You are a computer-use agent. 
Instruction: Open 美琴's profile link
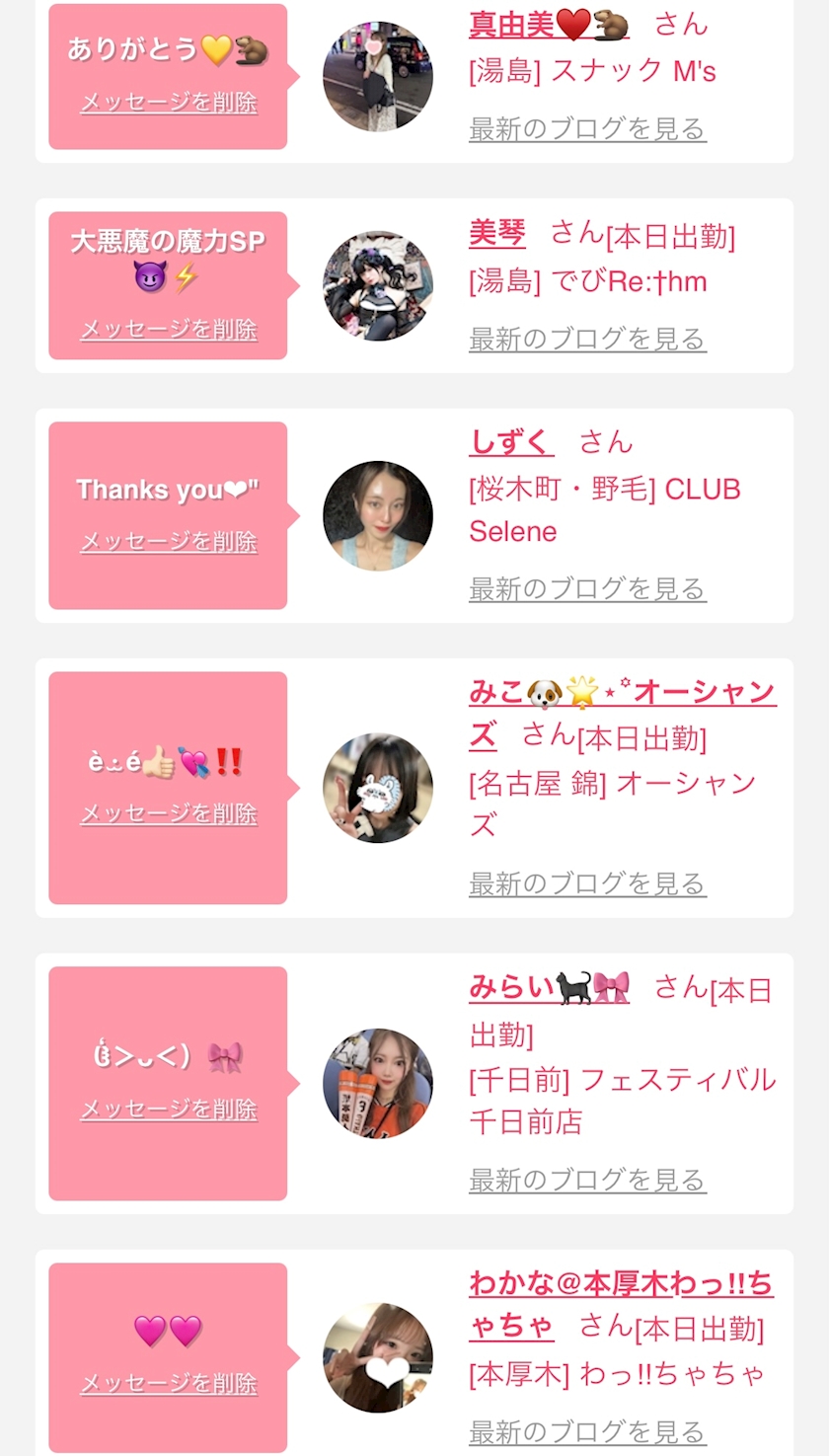coord(497,234)
